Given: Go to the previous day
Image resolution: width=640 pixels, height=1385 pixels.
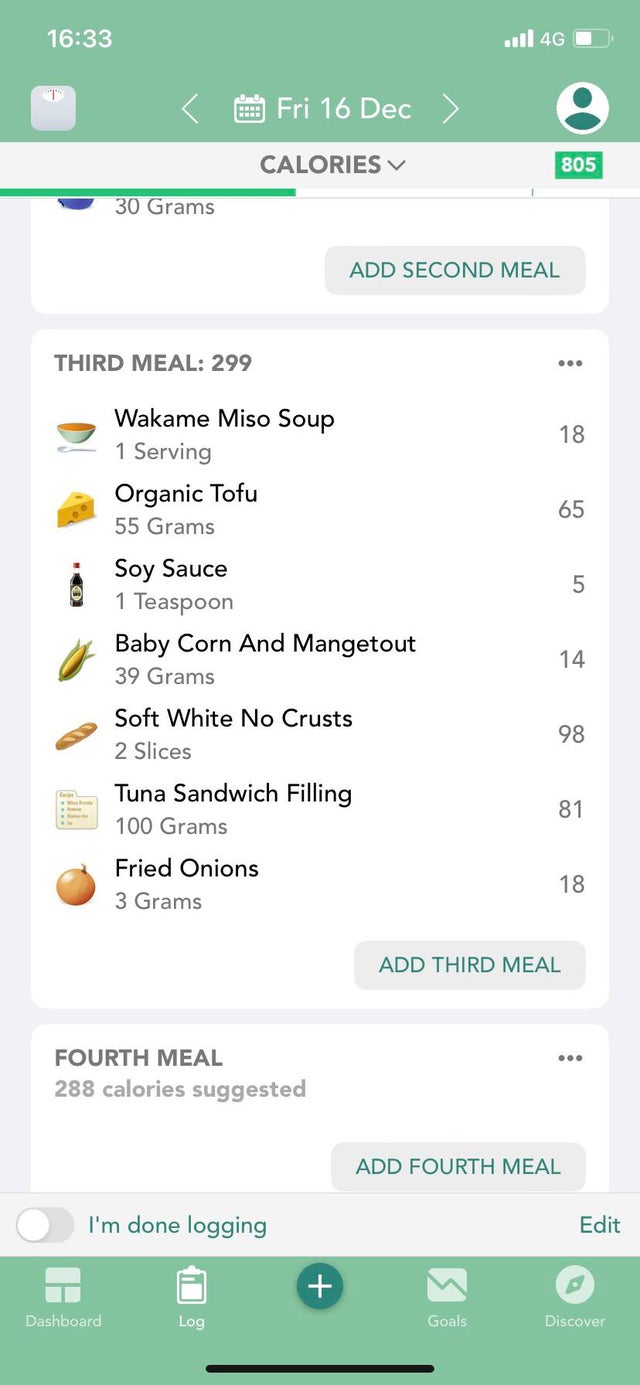Looking at the screenshot, I should pos(190,109).
